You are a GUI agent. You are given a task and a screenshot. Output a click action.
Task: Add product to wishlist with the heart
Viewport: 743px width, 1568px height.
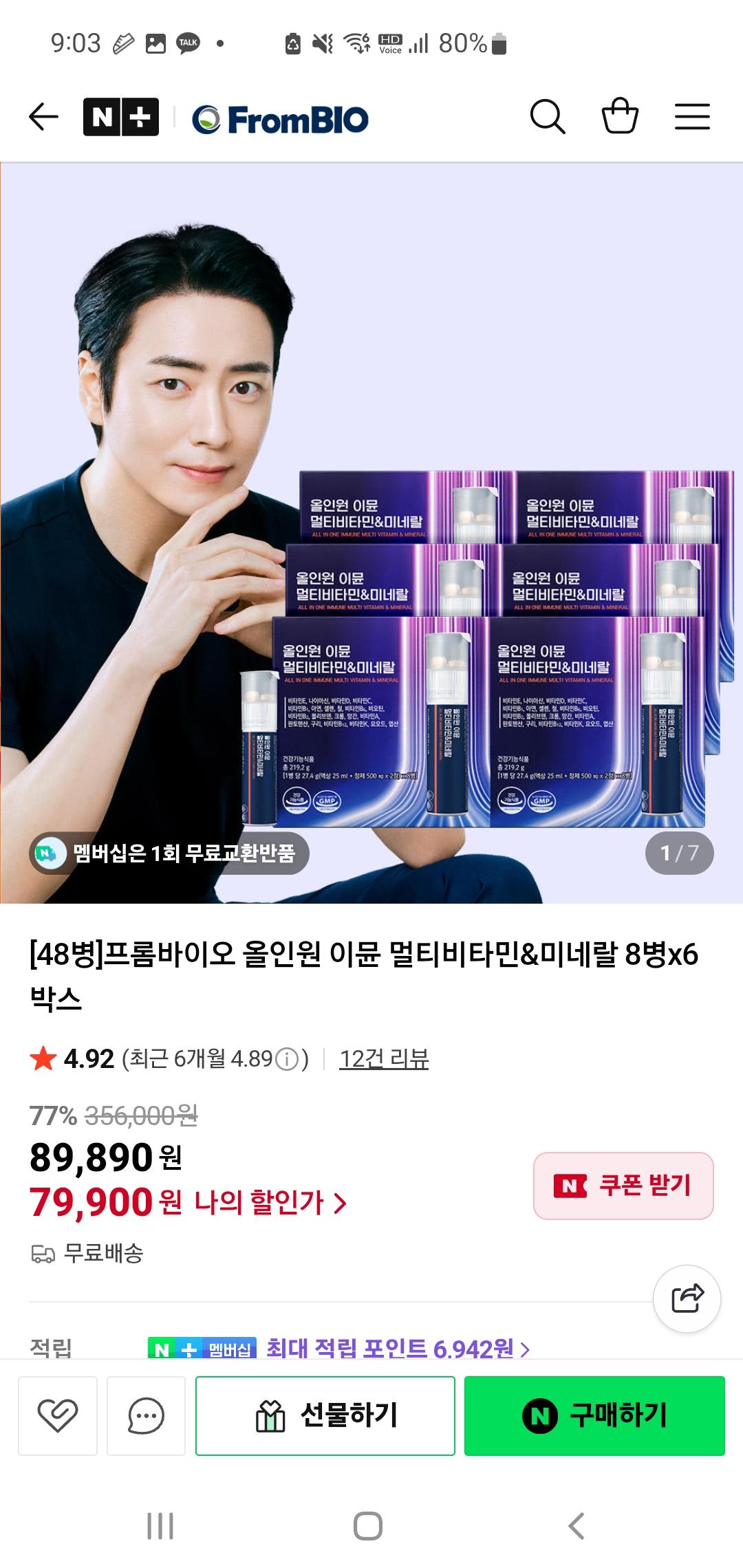pyautogui.click(x=58, y=1416)
